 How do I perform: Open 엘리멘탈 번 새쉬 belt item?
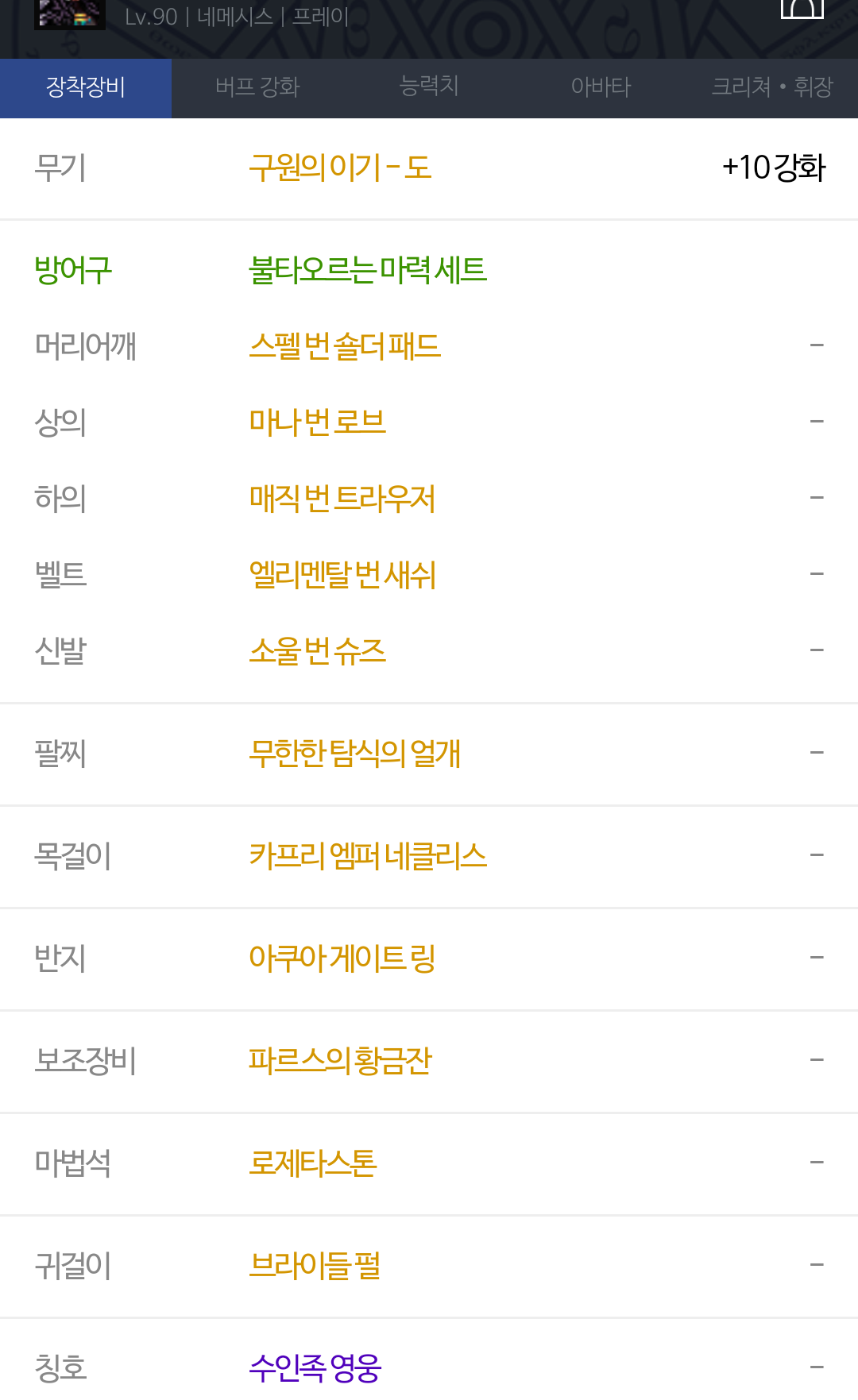(342, 575)
